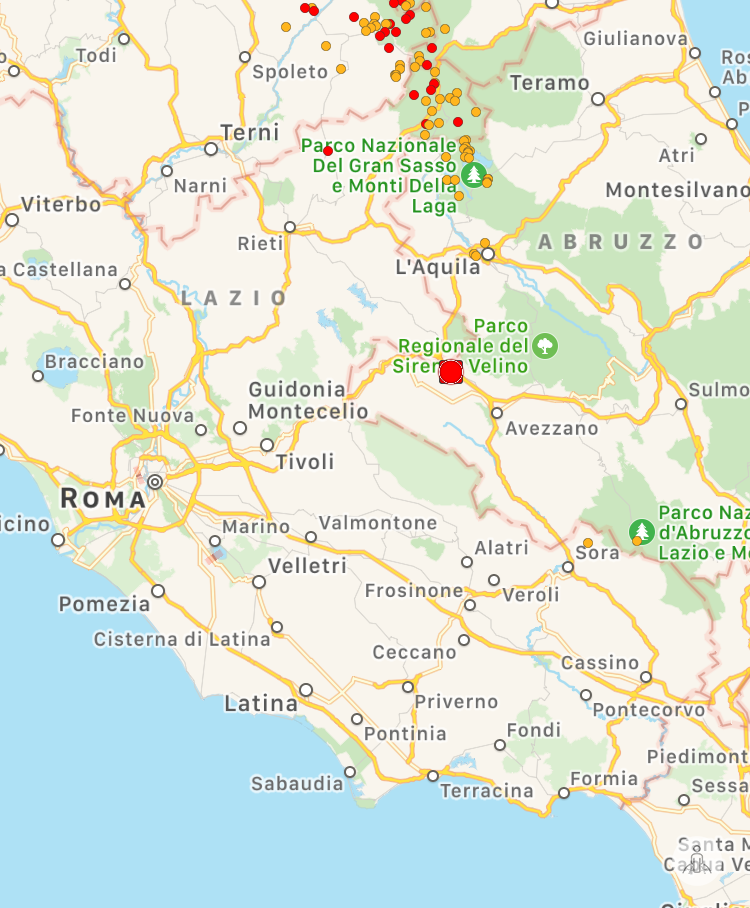
Task: Open the orange earthquake dot just above Sora
Action: coord(587,543)
